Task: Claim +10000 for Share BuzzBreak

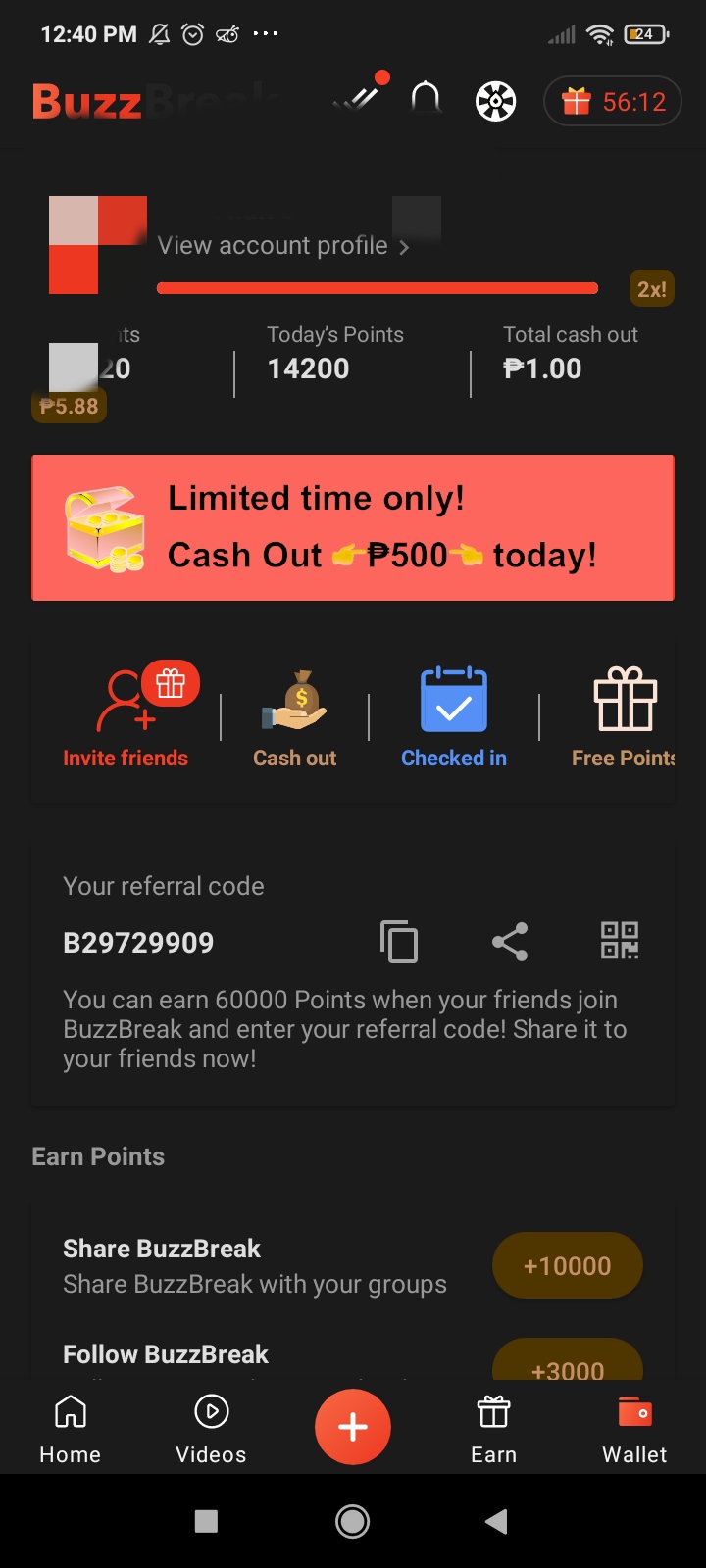Action: coord(567,1265)
